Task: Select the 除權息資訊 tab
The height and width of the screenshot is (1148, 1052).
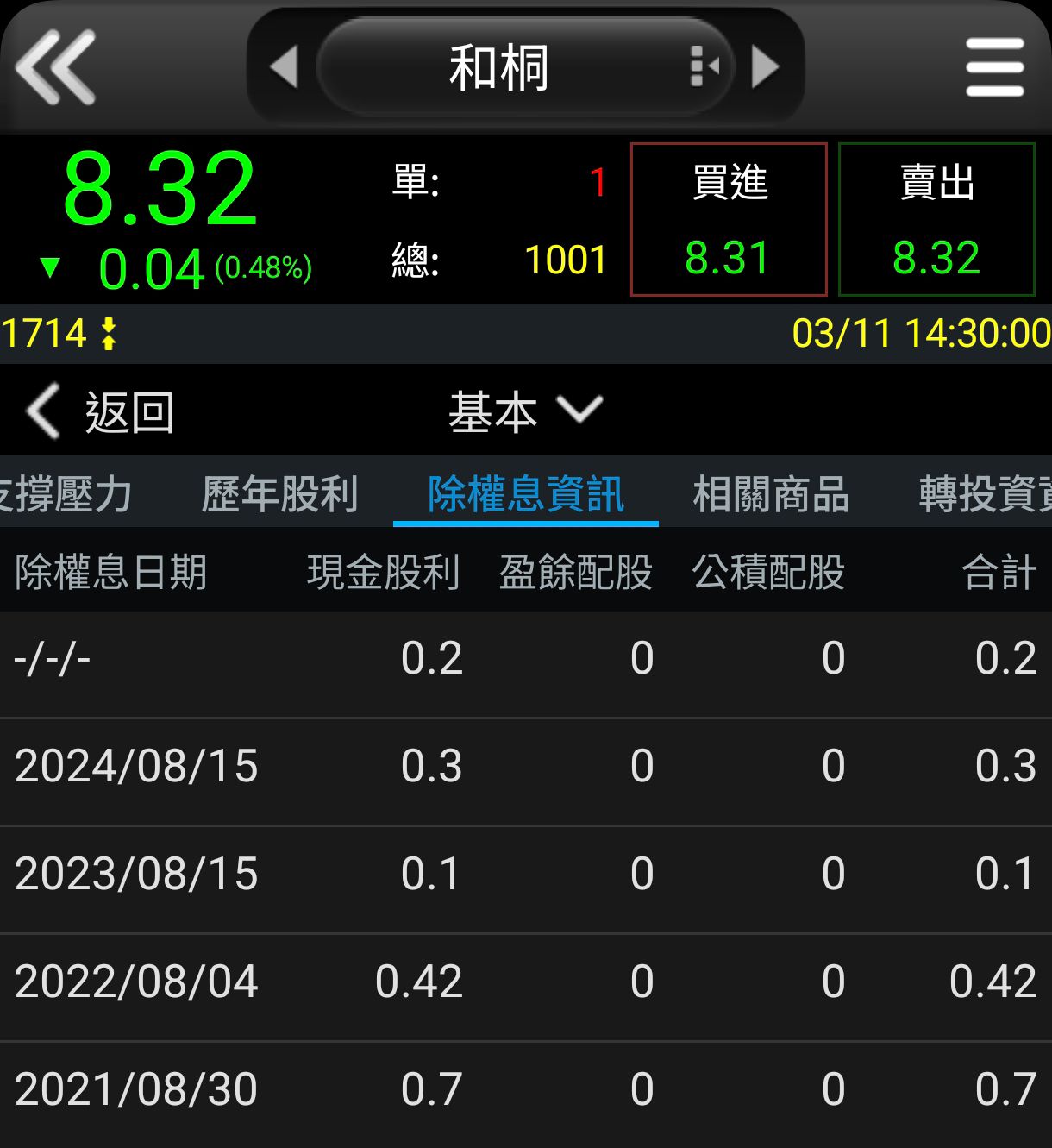Action: click(525, 494)
